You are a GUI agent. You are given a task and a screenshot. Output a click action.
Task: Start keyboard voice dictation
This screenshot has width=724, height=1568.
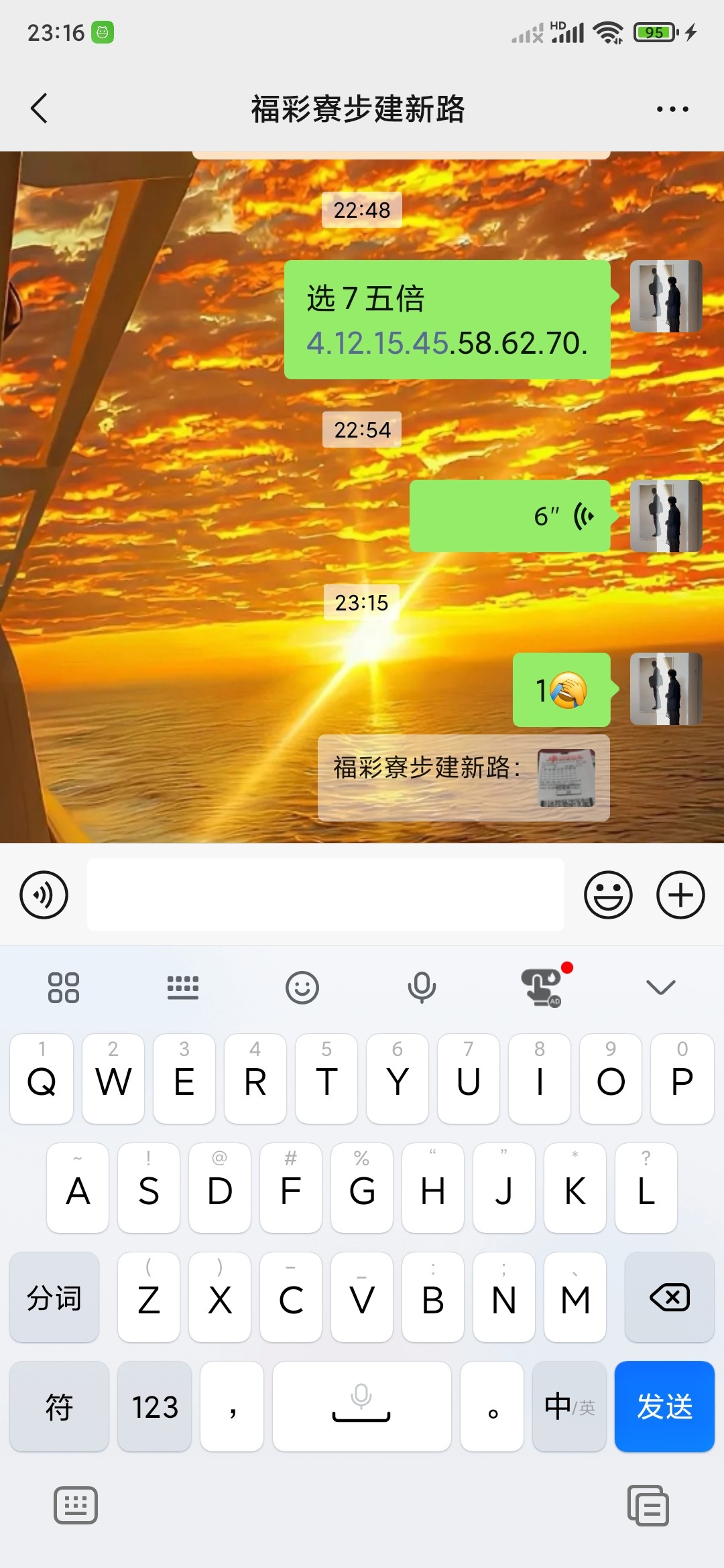[x=422, y=987]
